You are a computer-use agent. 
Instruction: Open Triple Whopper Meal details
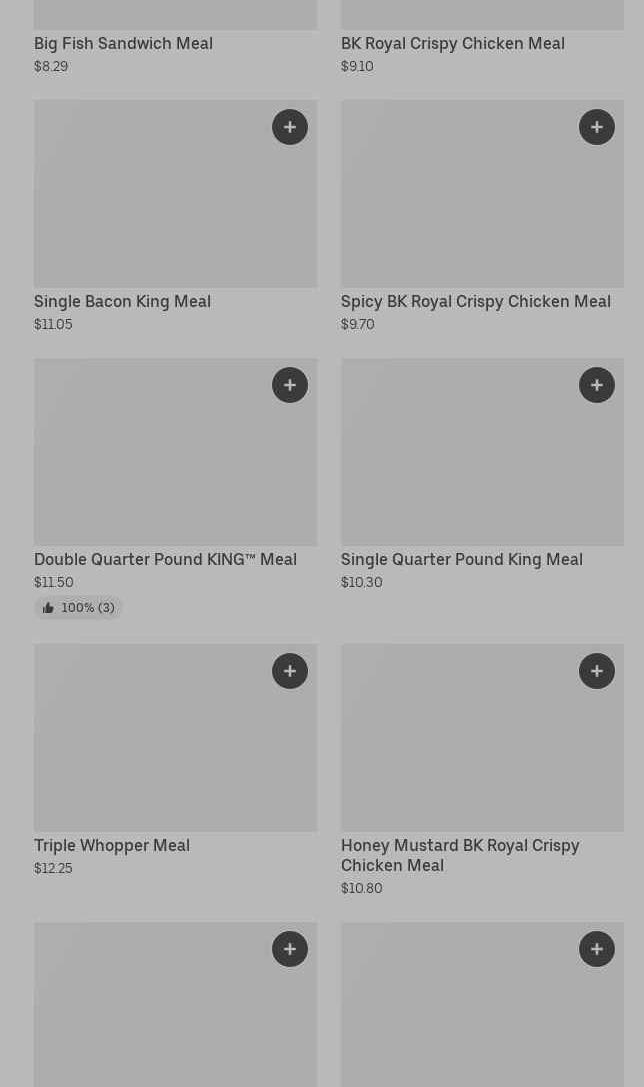111,845
